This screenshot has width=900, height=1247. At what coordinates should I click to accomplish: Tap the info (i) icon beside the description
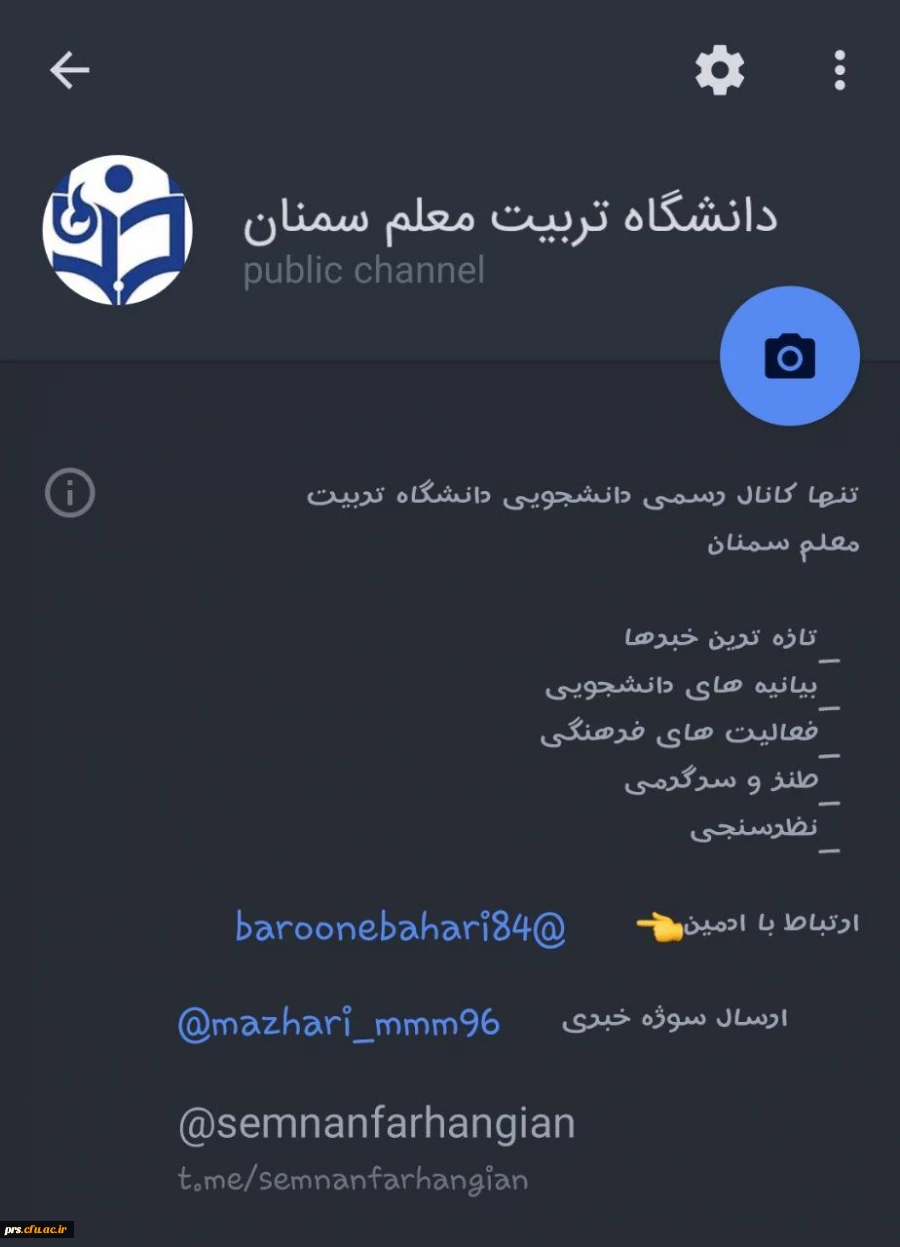tap(69, 492)
